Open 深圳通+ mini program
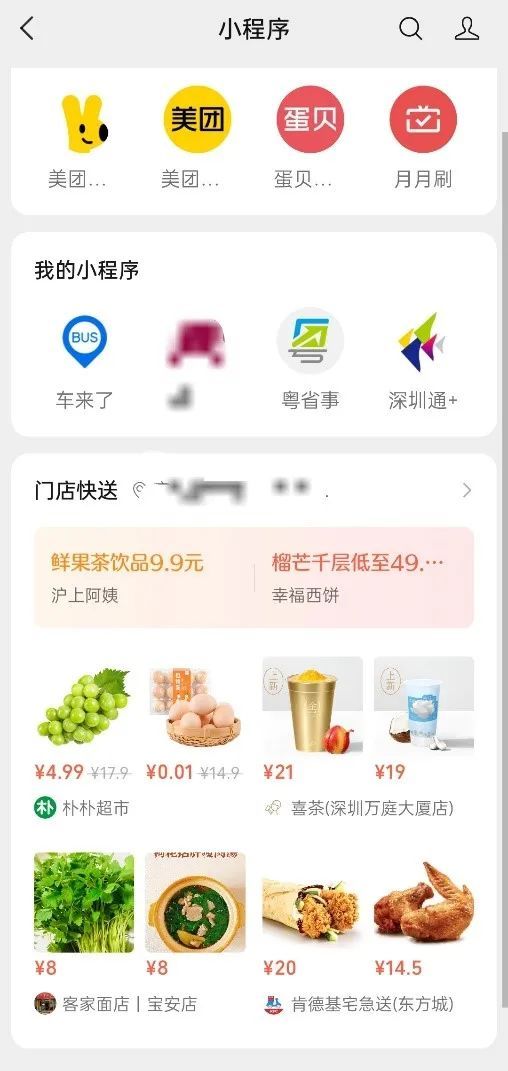This screenshot has width=508, height=1071. [x=423, y=361]
